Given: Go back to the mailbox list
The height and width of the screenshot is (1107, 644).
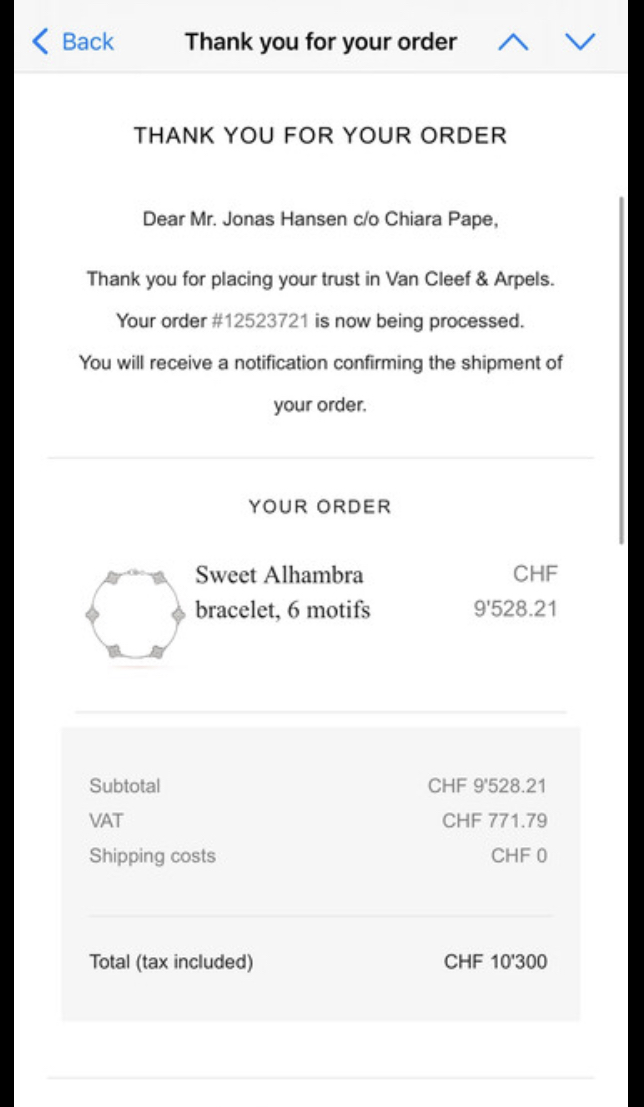Looking at the screenshot, I should 72,41.
